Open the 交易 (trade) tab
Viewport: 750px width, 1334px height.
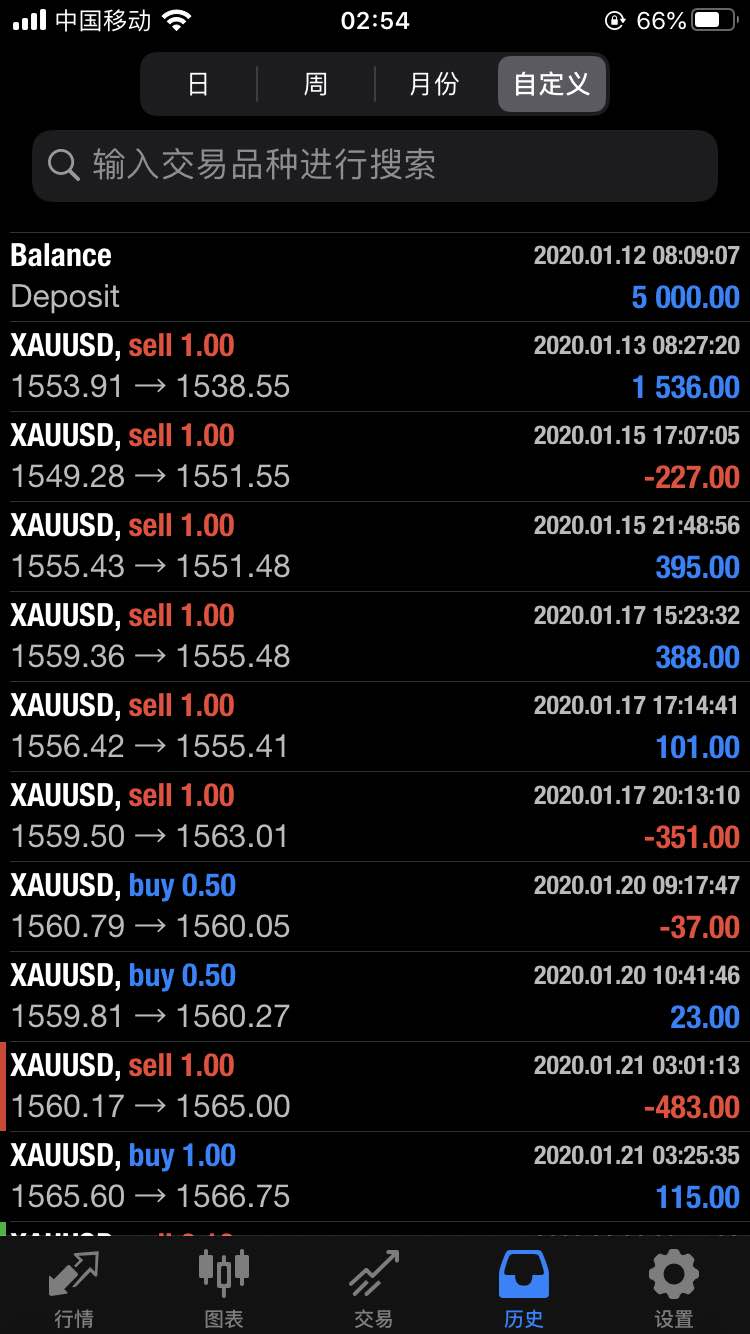[374, 1288]
